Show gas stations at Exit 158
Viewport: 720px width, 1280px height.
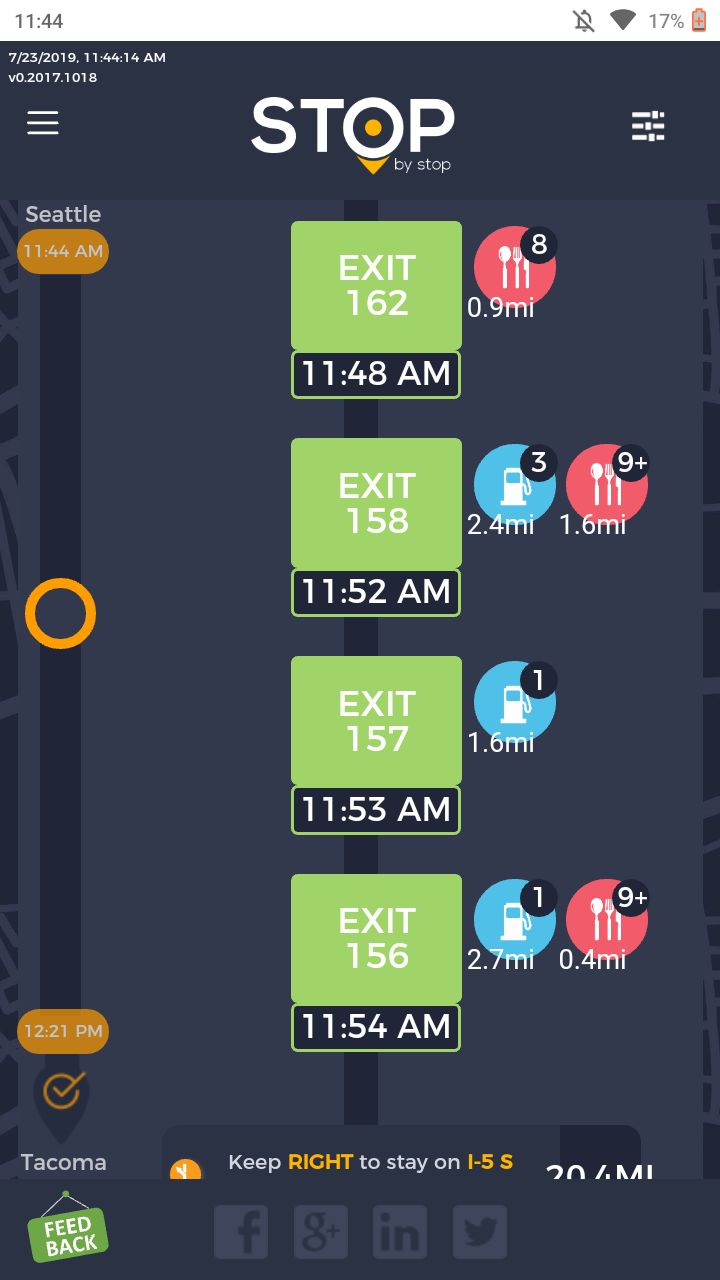coord(514,485)
